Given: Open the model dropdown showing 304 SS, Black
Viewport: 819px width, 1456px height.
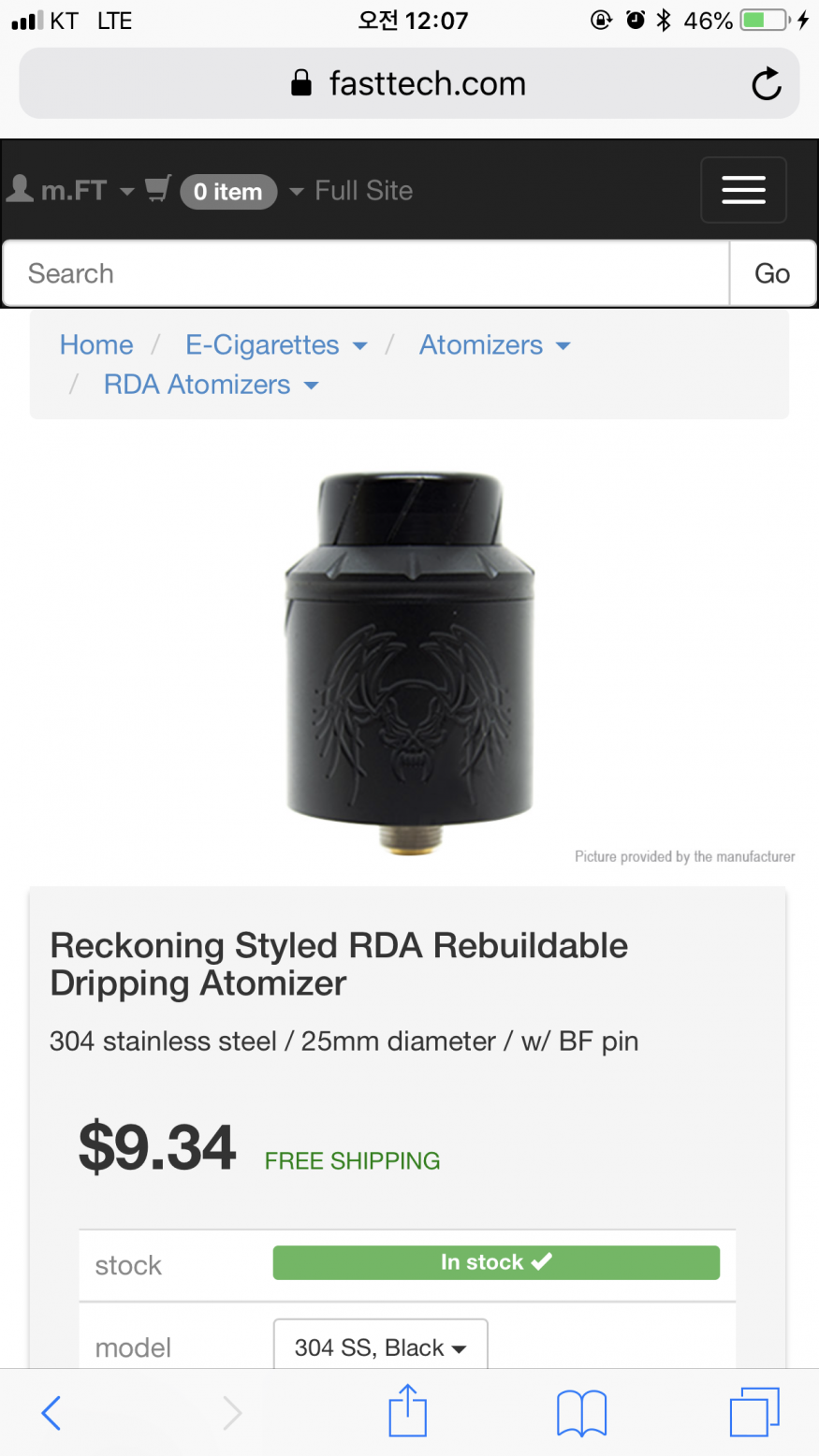Looking at the screenshot, I should tap(380, 1347).
